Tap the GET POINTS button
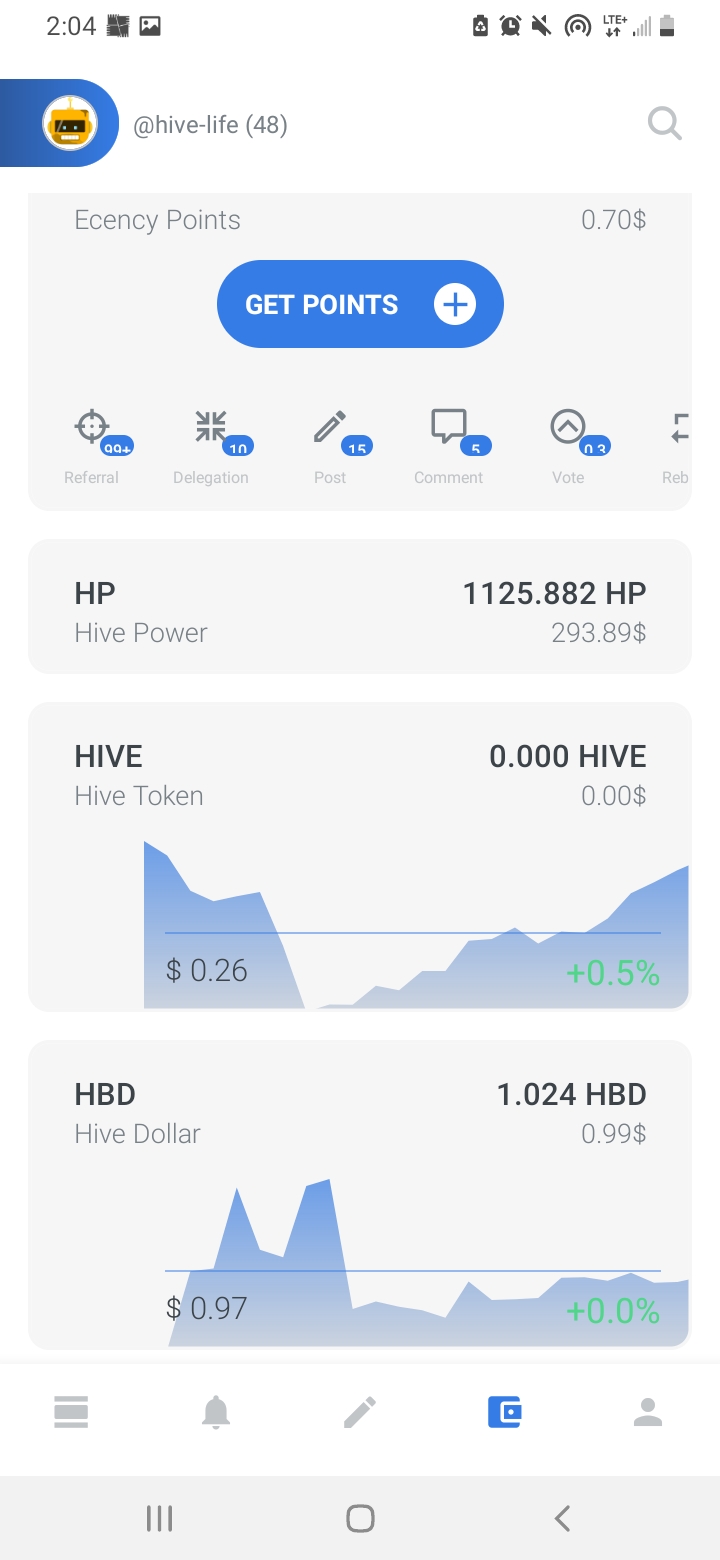 (360, 304)
